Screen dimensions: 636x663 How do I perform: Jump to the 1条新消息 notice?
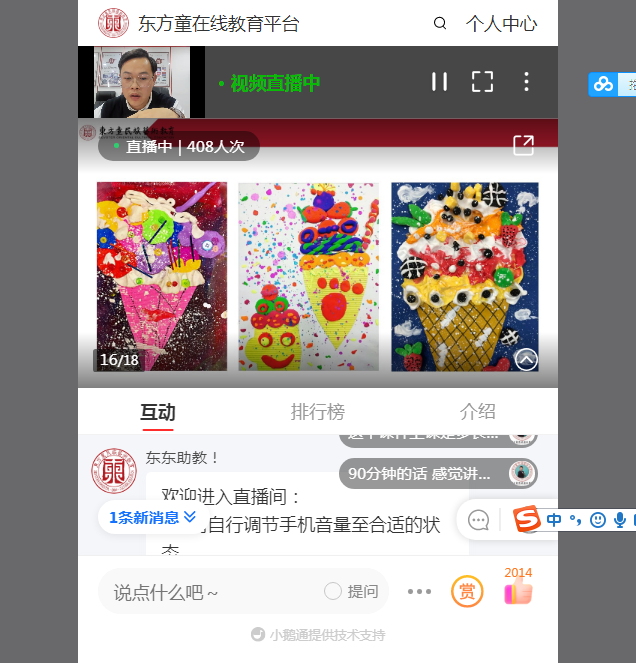tap(152, 517)
